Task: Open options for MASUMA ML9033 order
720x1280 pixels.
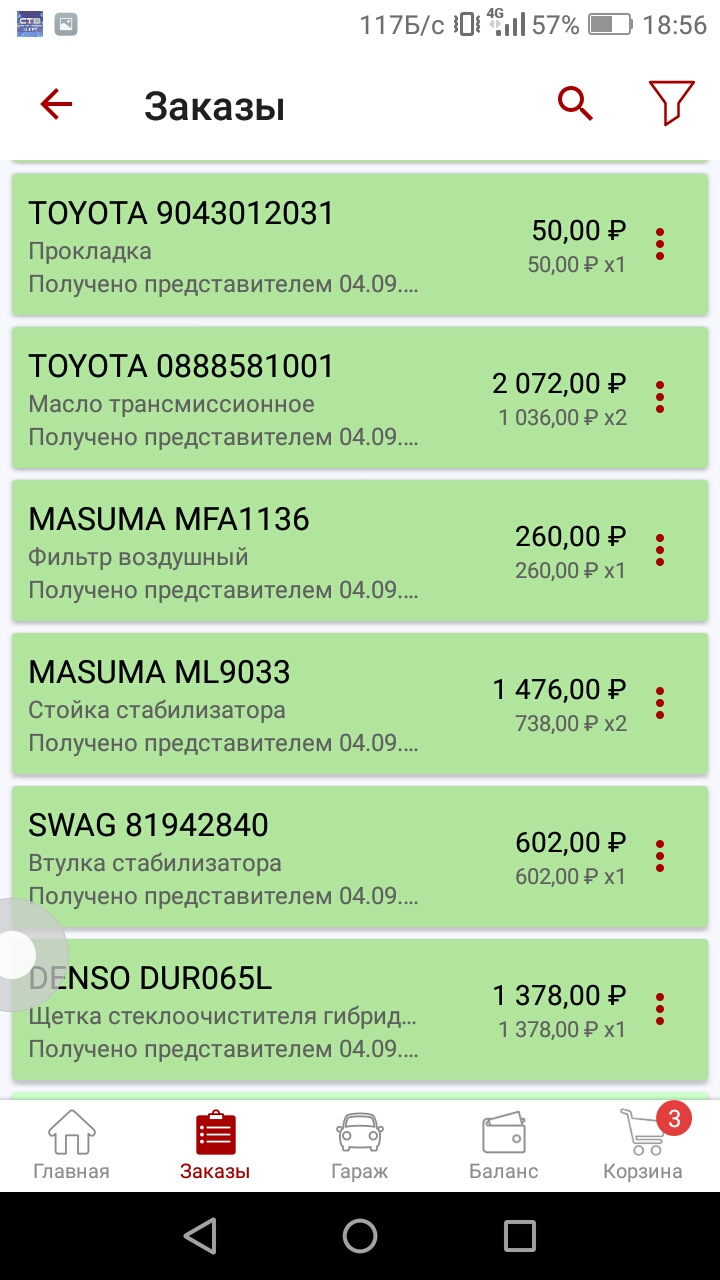Action: coord(660,703)
